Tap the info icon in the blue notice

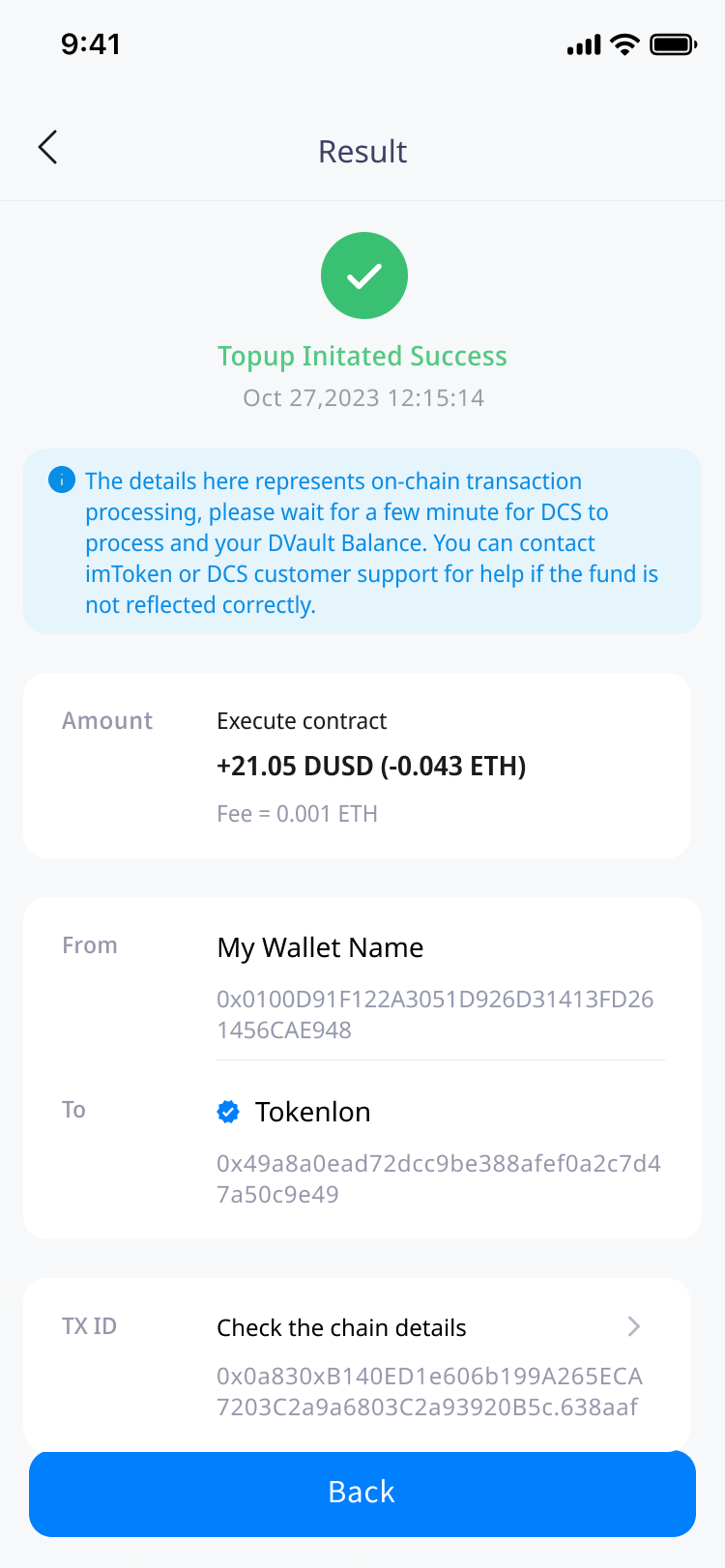61,480
